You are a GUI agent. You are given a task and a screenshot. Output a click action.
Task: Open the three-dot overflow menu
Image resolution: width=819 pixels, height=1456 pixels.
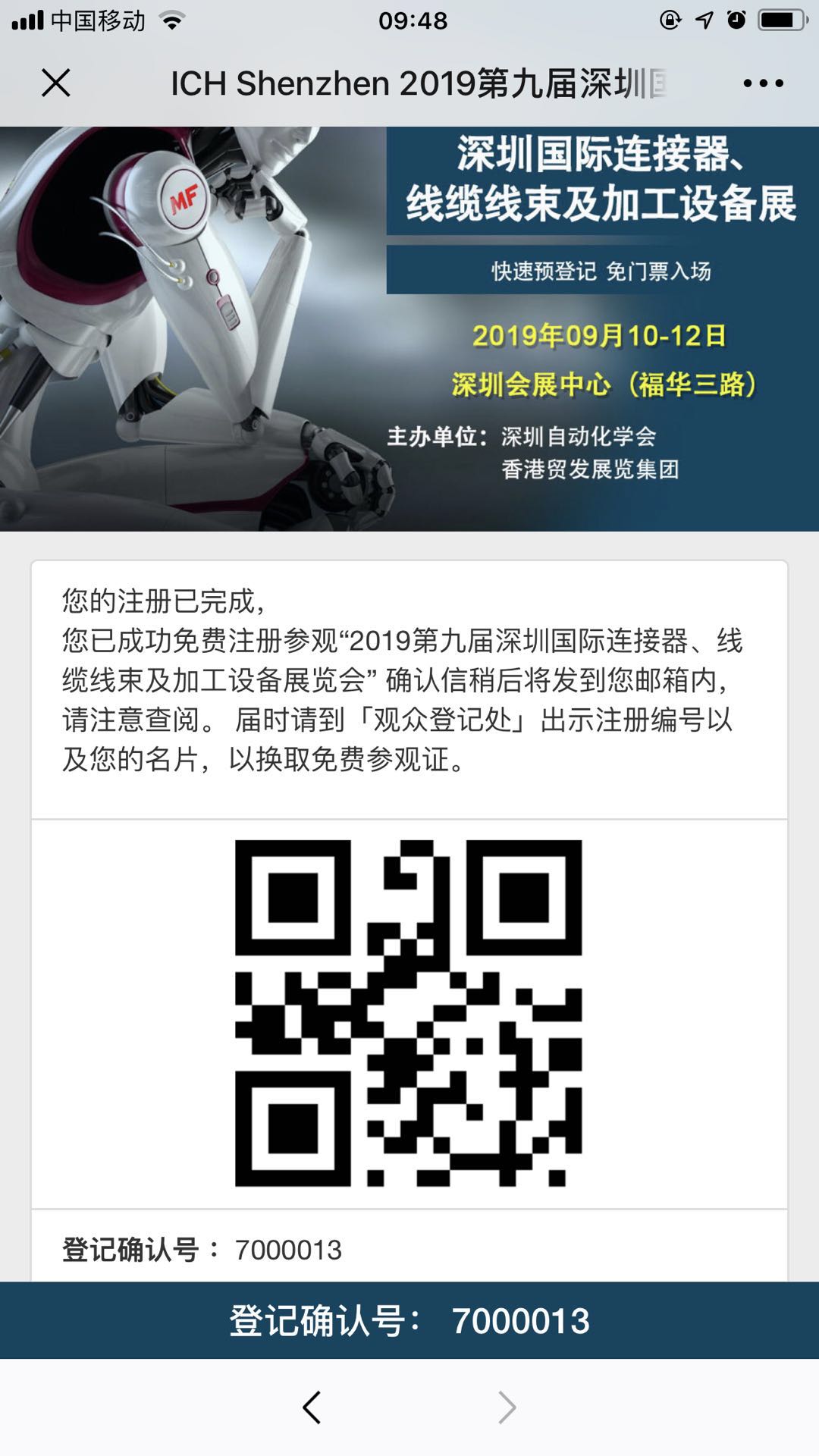coord(763,83)
